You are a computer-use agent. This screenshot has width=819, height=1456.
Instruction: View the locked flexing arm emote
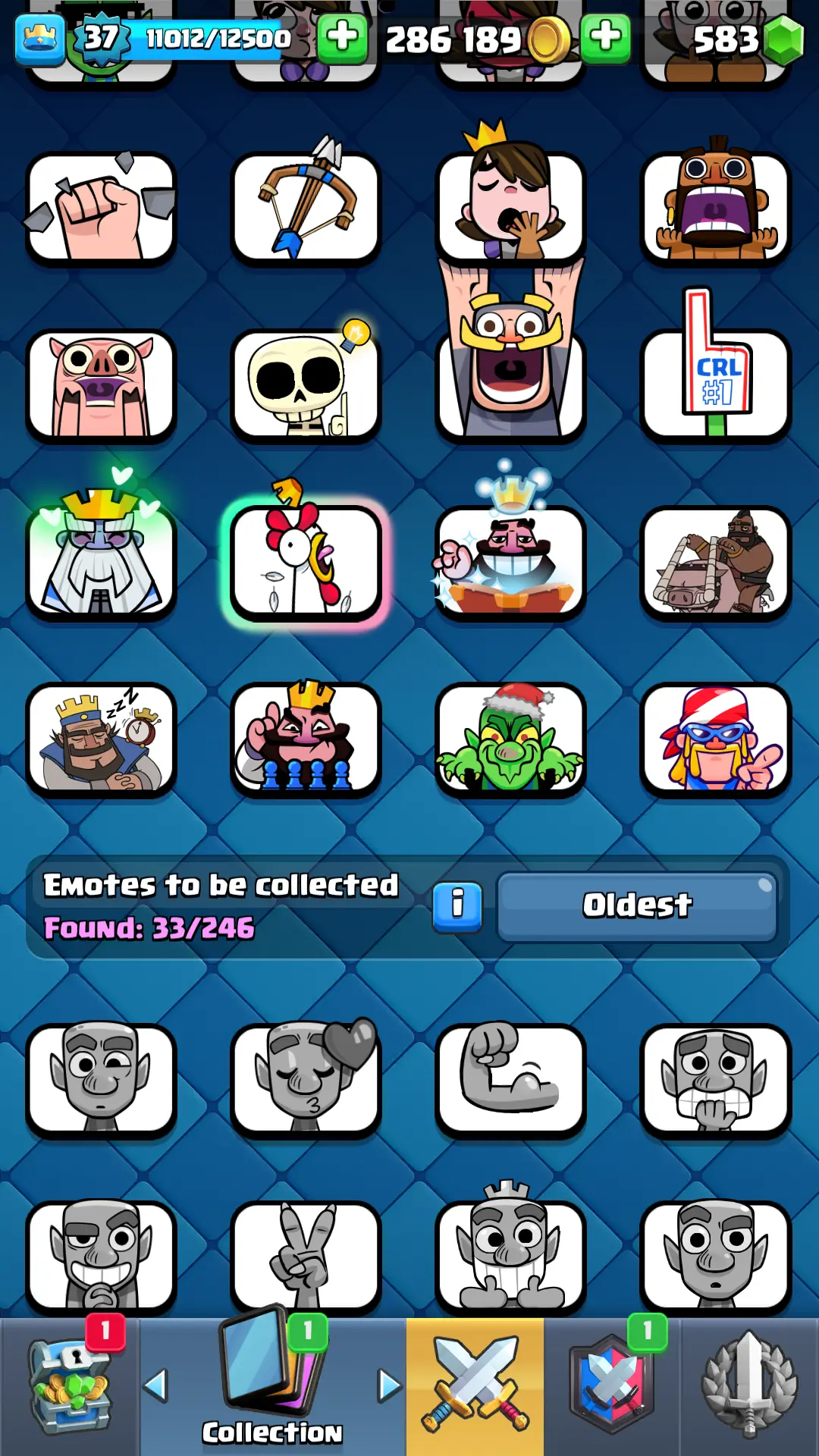pyautogui.click(x=510, y=1078)
